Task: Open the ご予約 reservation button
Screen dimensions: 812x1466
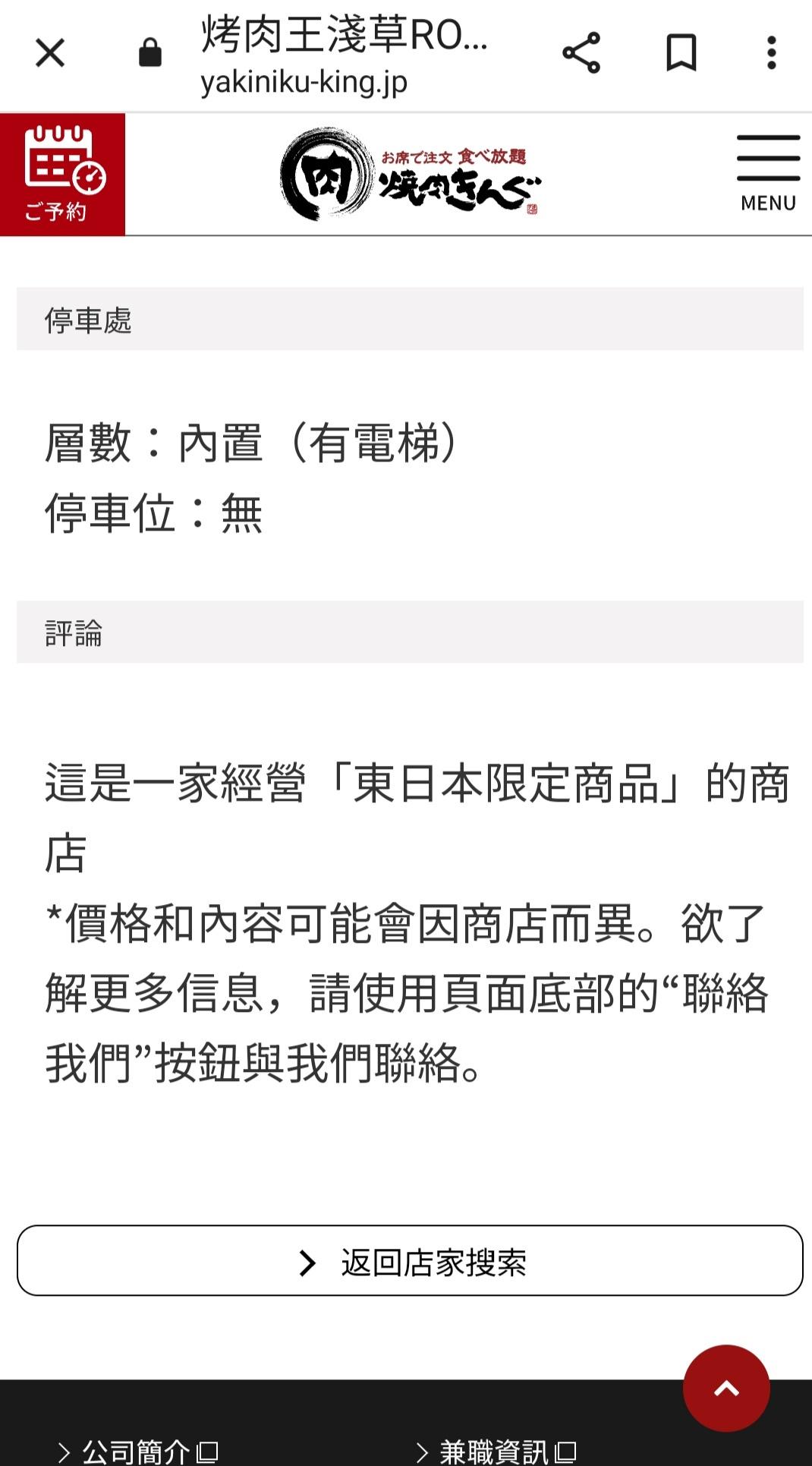Action: (x=62, y=175)
